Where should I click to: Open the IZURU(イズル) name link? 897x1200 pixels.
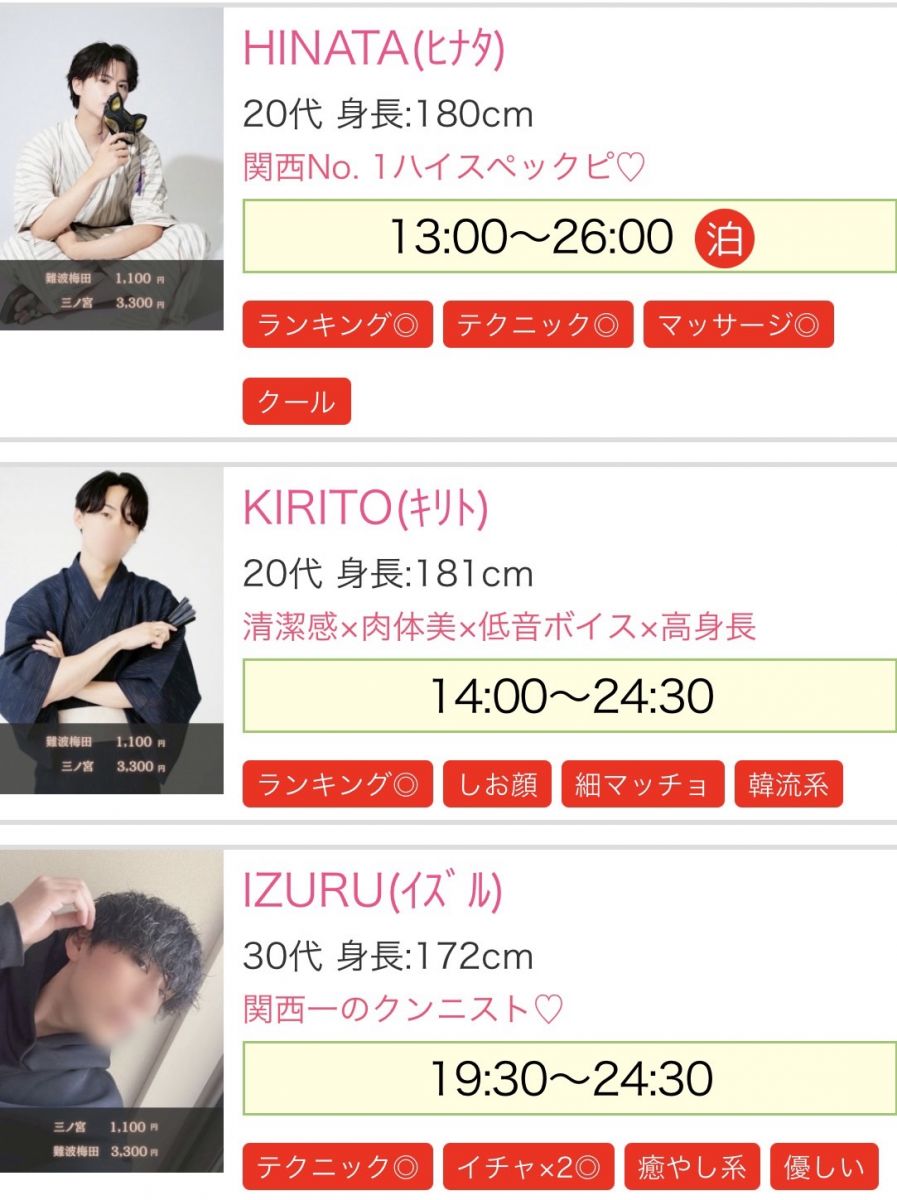coord(372,891)
